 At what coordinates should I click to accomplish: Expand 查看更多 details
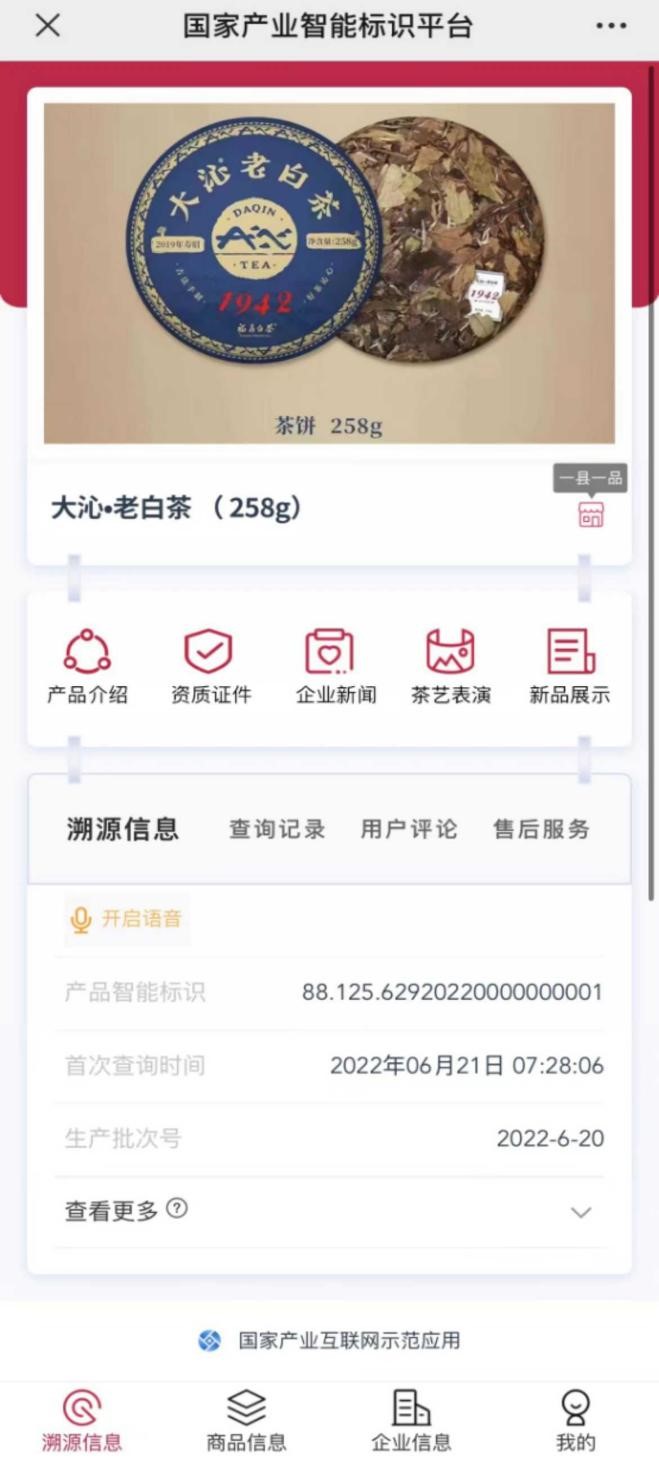tap(330, 1211)
